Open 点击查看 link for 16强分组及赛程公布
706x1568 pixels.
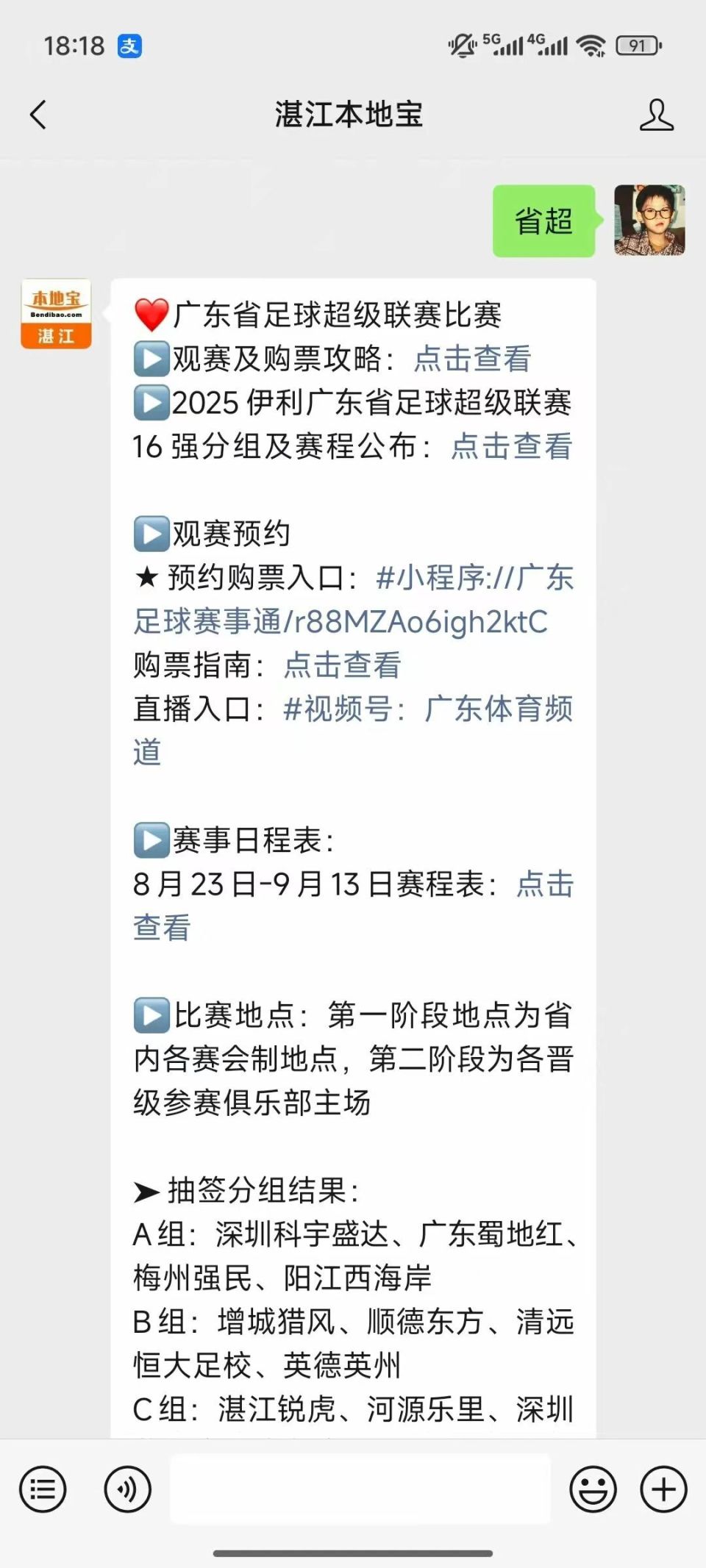[x=511, y=446]
